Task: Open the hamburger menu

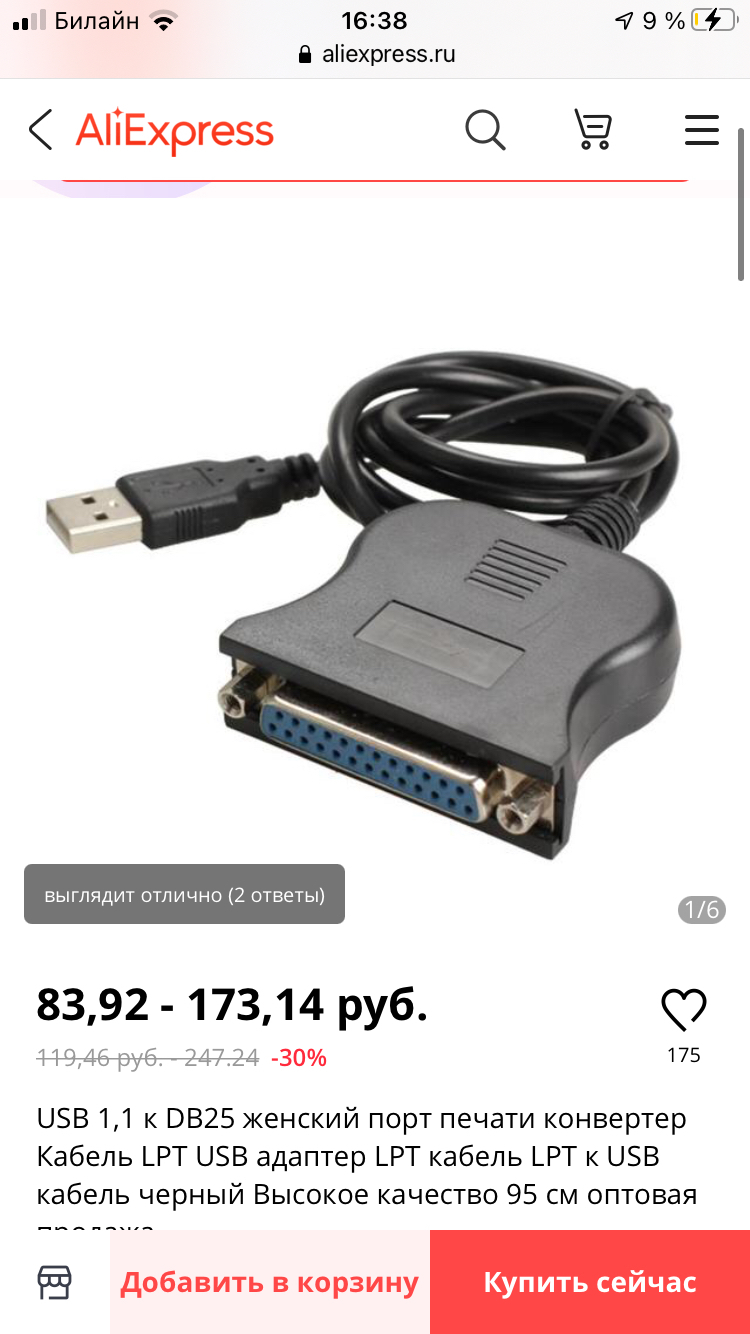Action: 702,131
